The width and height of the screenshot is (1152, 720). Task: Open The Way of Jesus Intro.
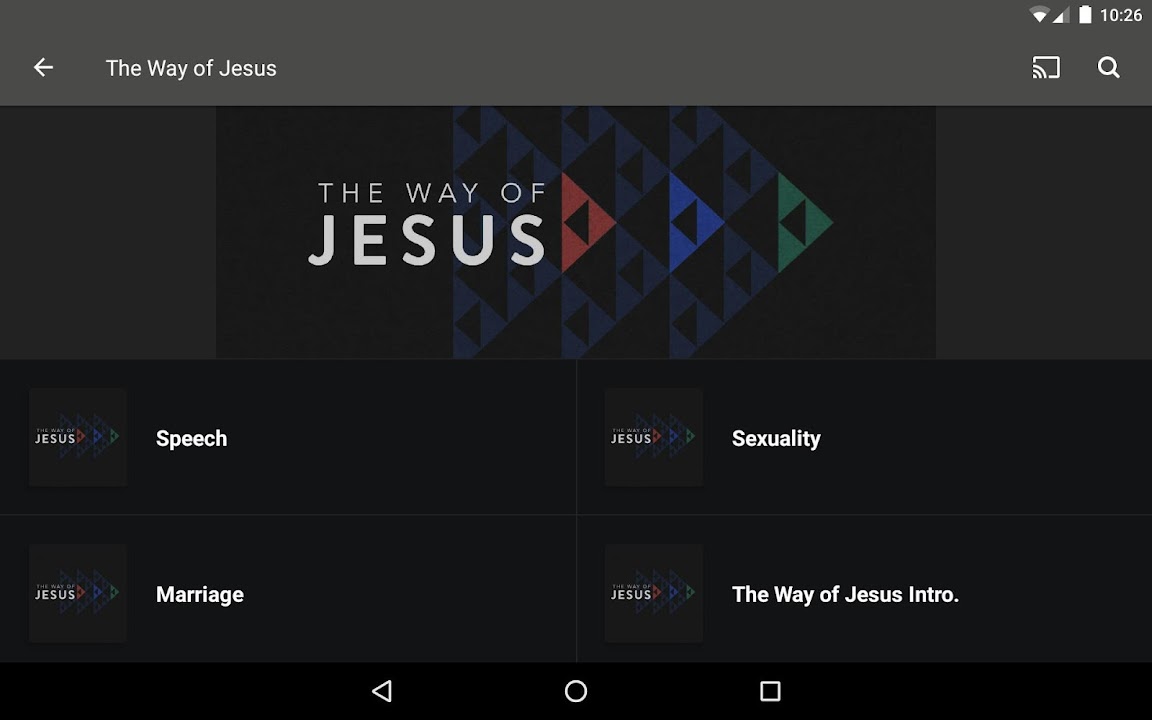tap(864, 594)
